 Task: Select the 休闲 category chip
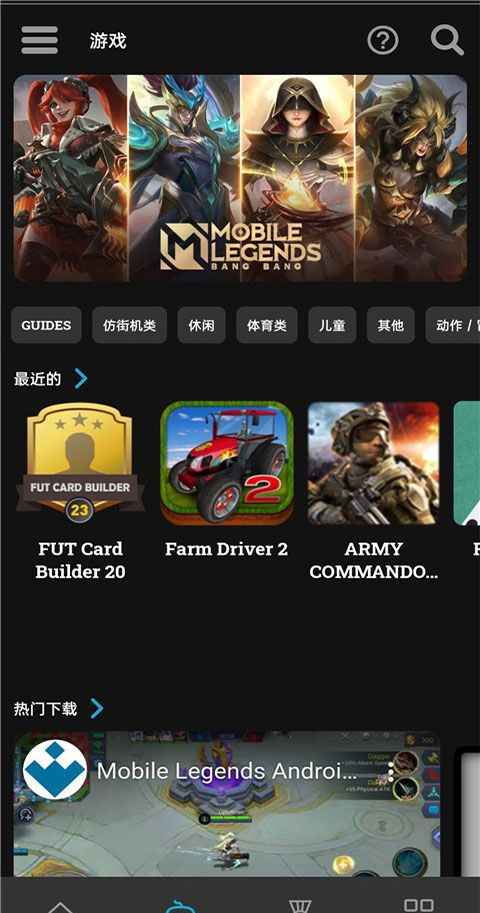202,325
